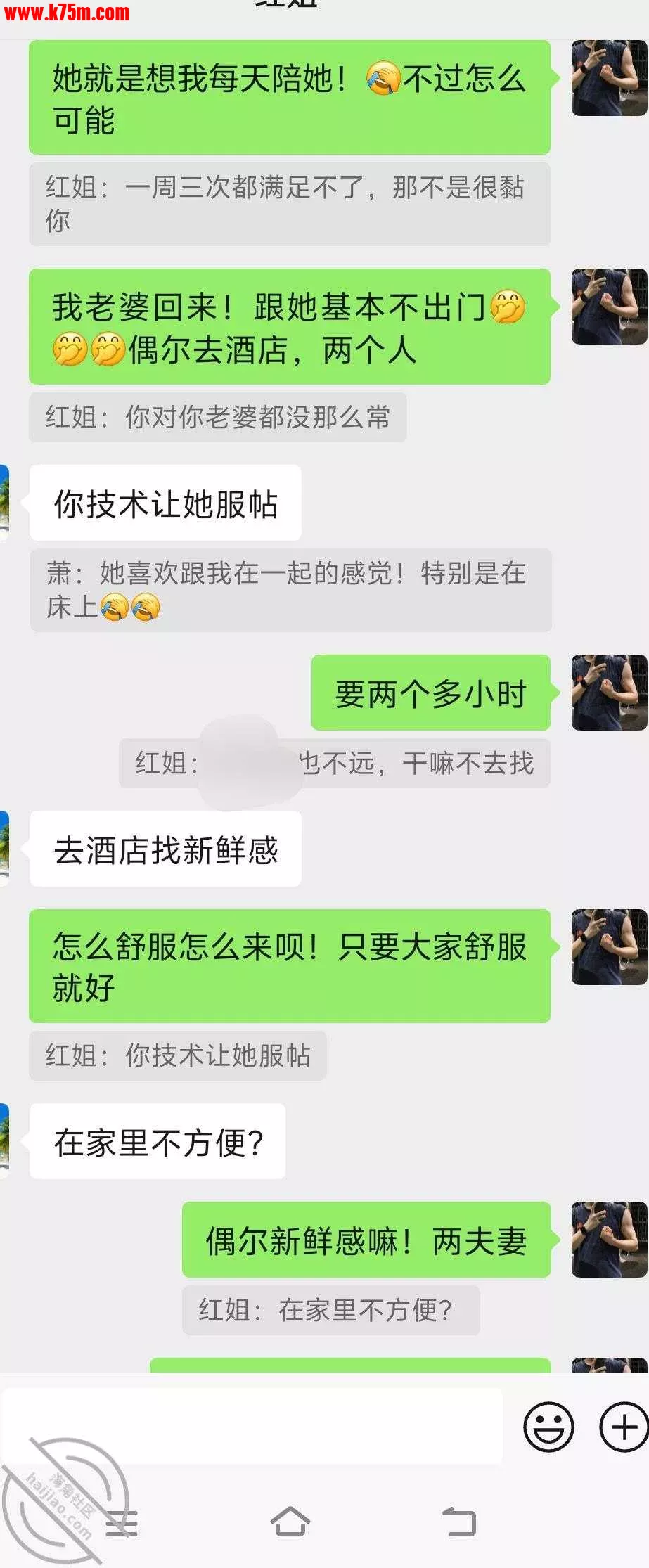Focus the message text input box
Image resolution: width=649 pixels, height=1568 pixels.
pos(252,1427)
